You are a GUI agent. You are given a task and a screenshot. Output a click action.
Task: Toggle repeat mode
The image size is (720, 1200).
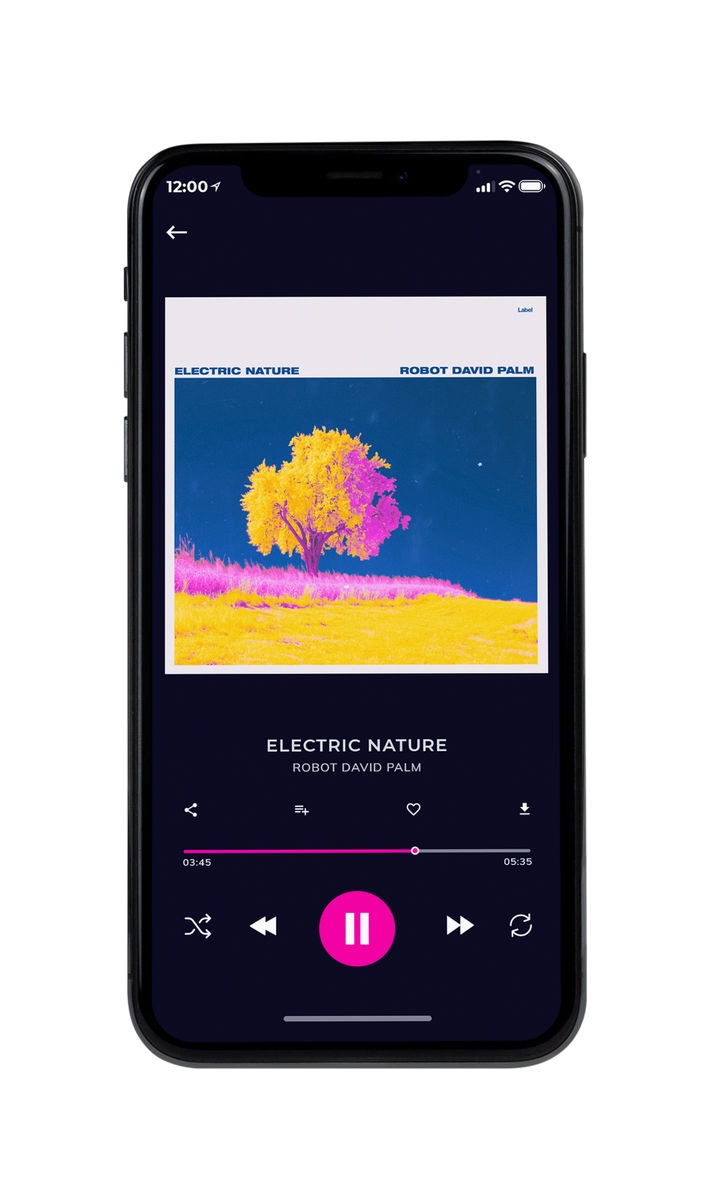(520, 926)
